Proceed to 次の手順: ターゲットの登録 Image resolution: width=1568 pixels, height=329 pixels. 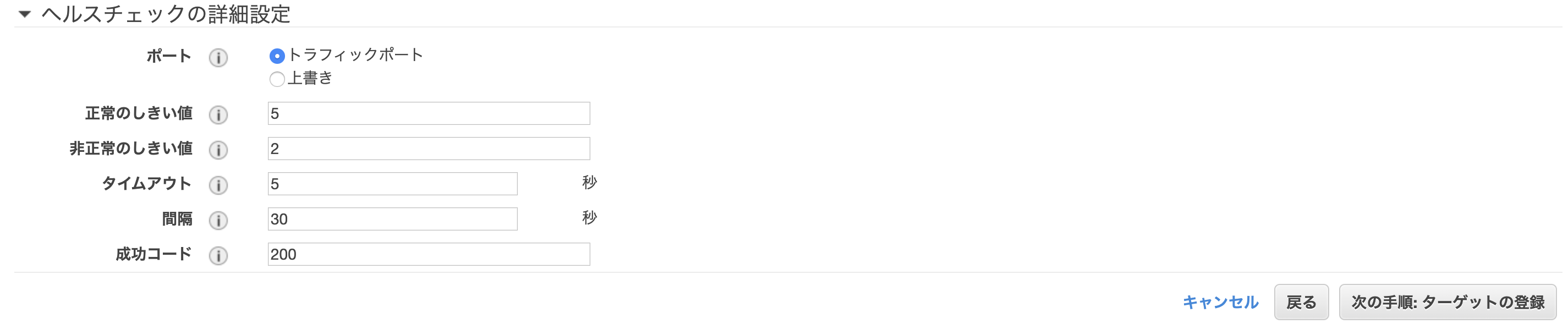click(x=1447, y=302)
